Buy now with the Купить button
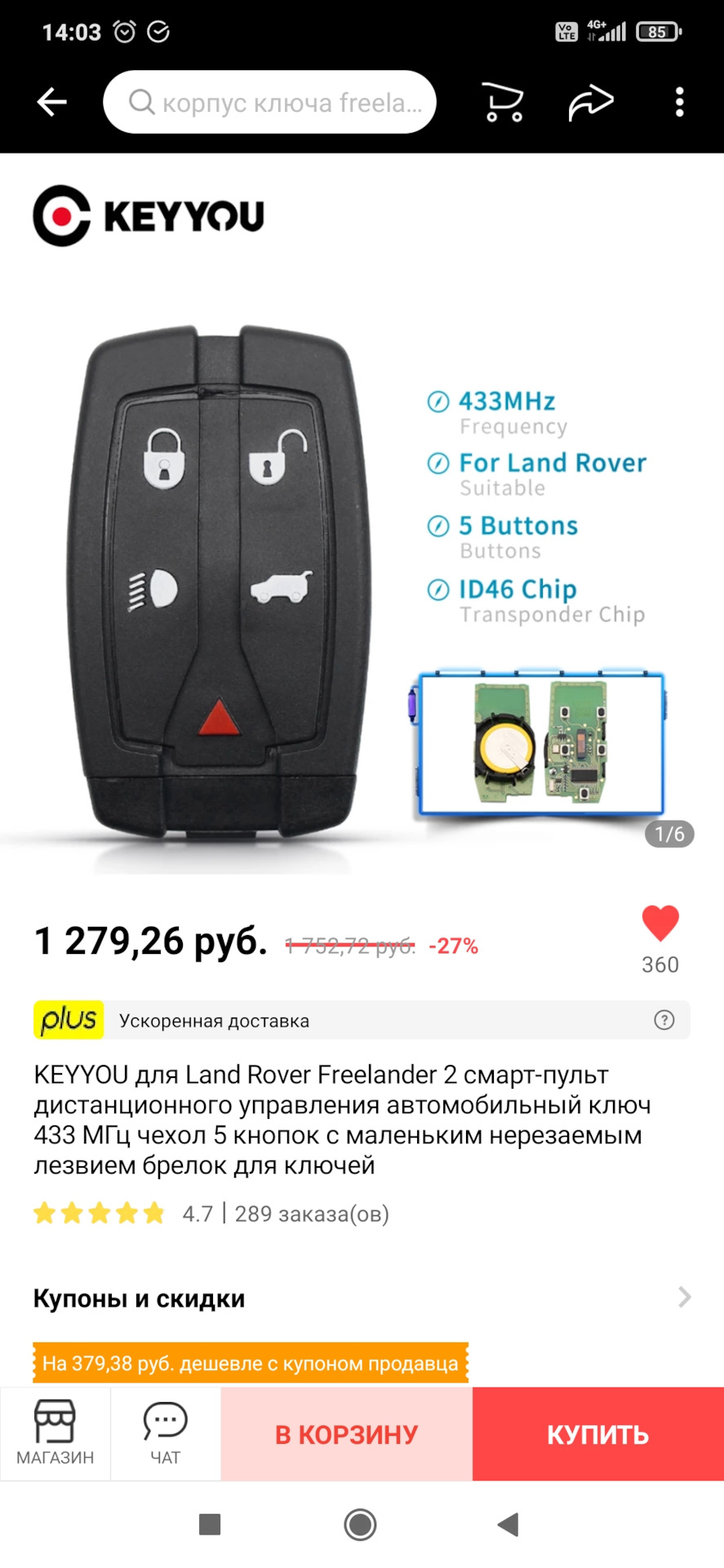The image size is (724, 1568). coord(597,1434)
